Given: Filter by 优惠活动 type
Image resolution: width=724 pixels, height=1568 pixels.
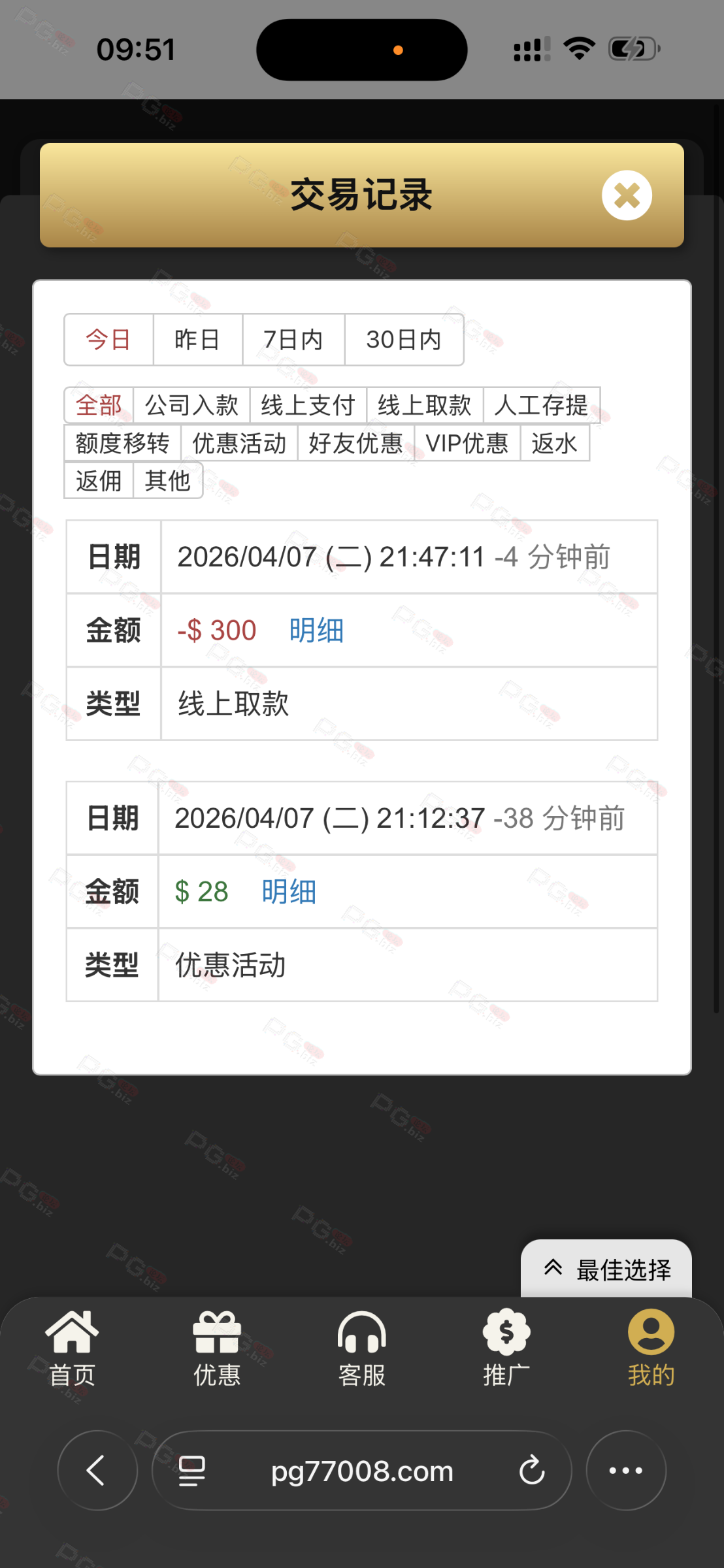Looking at the screenshot, I should point(239,444).
